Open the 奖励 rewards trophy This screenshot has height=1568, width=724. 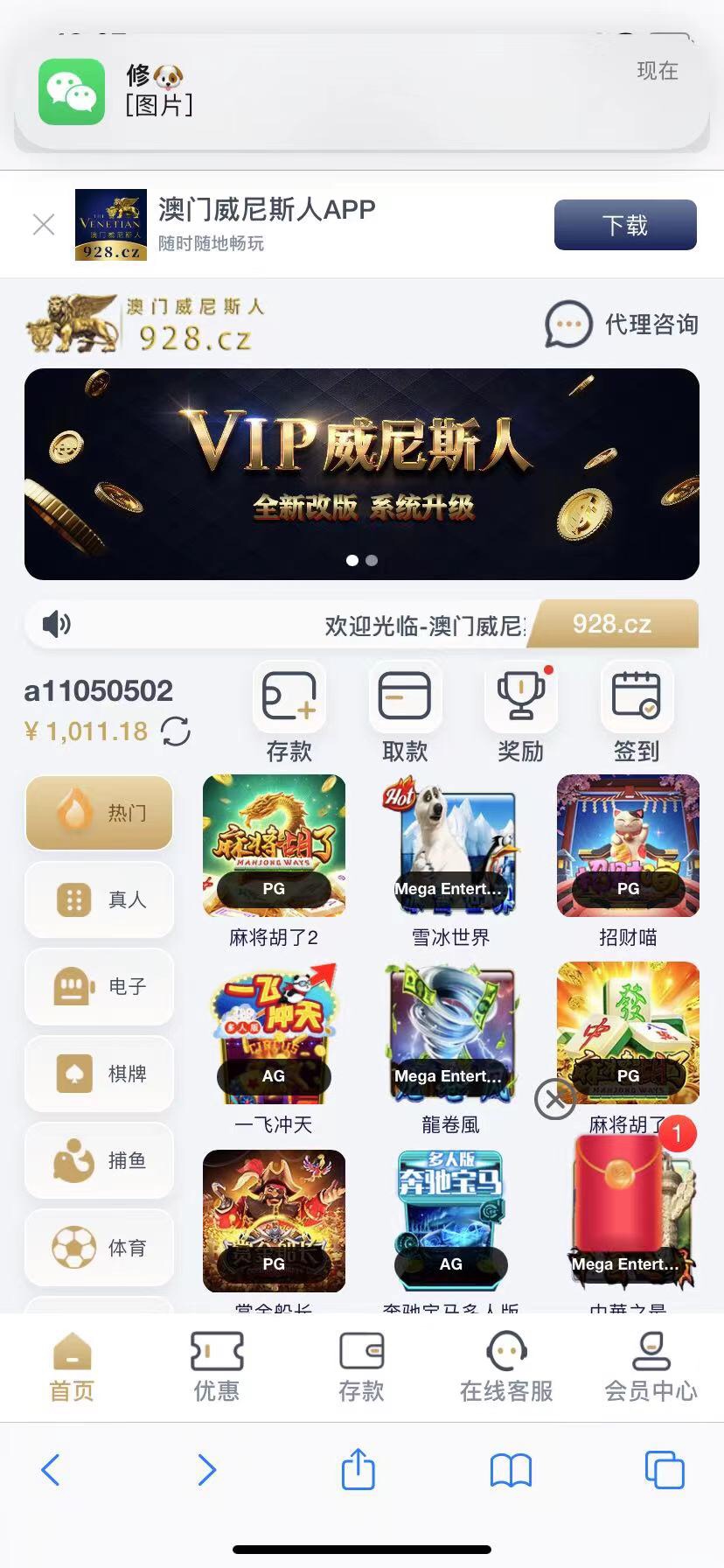click(x=521, y=710)
